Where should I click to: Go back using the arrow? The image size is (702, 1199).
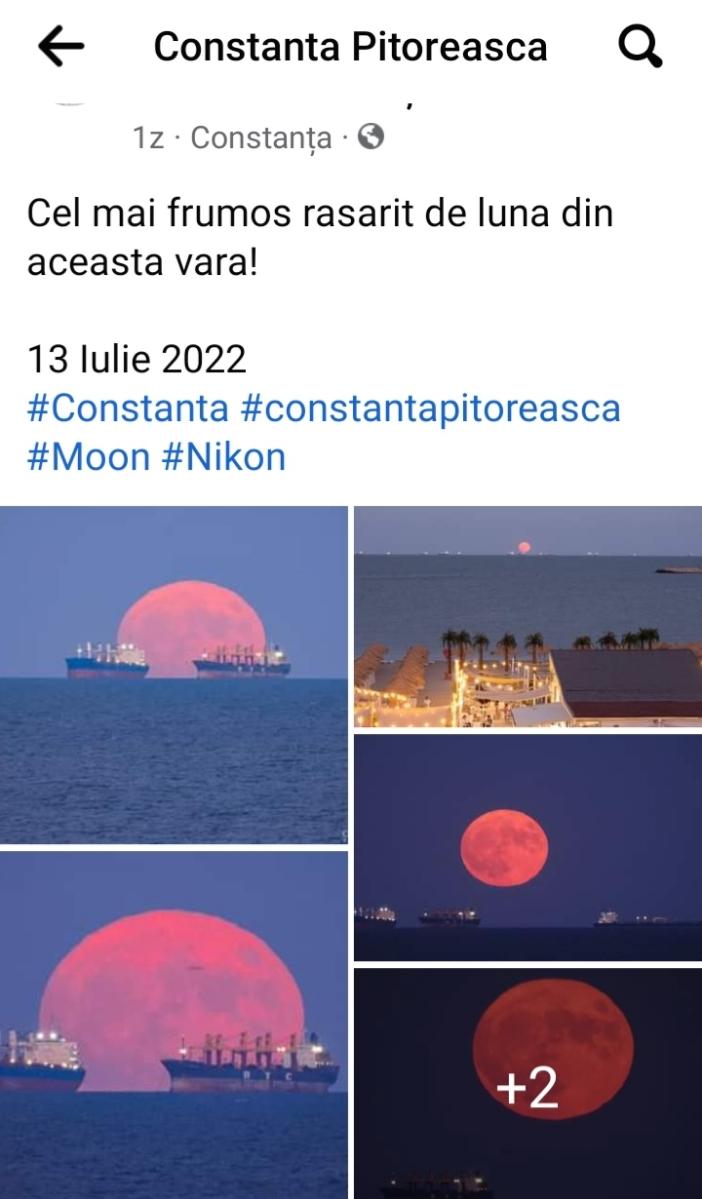click(61, 47)
